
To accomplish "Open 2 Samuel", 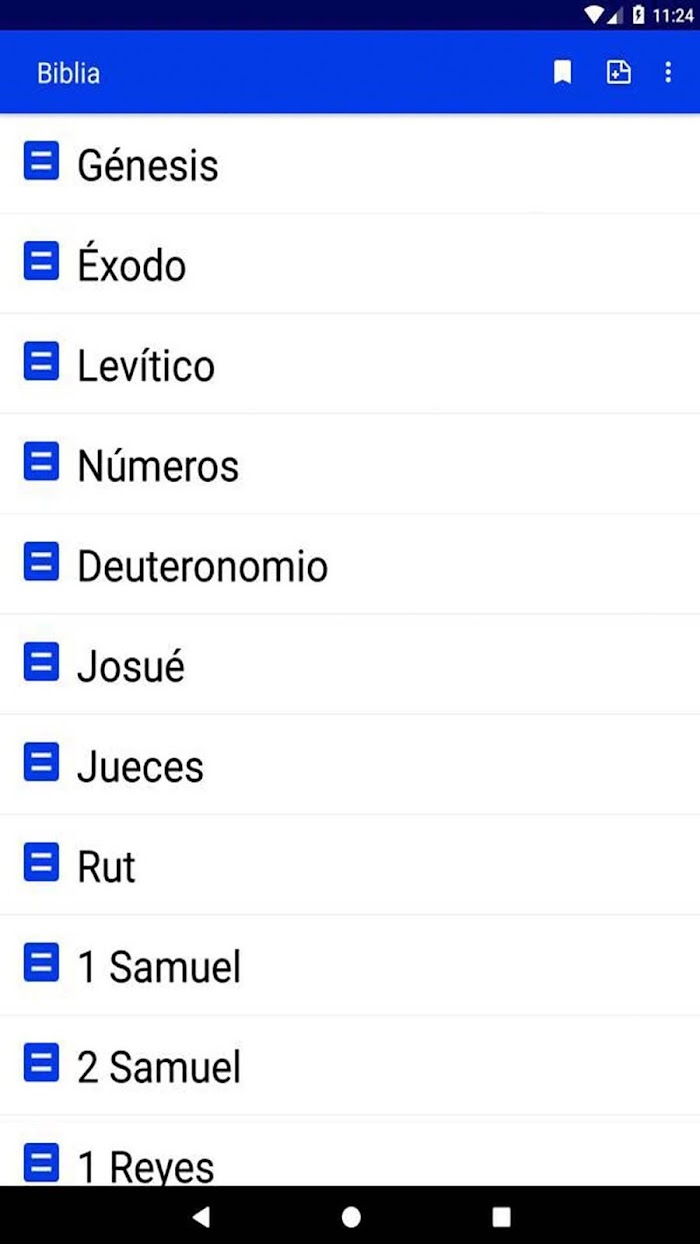I will (350, 1065).
